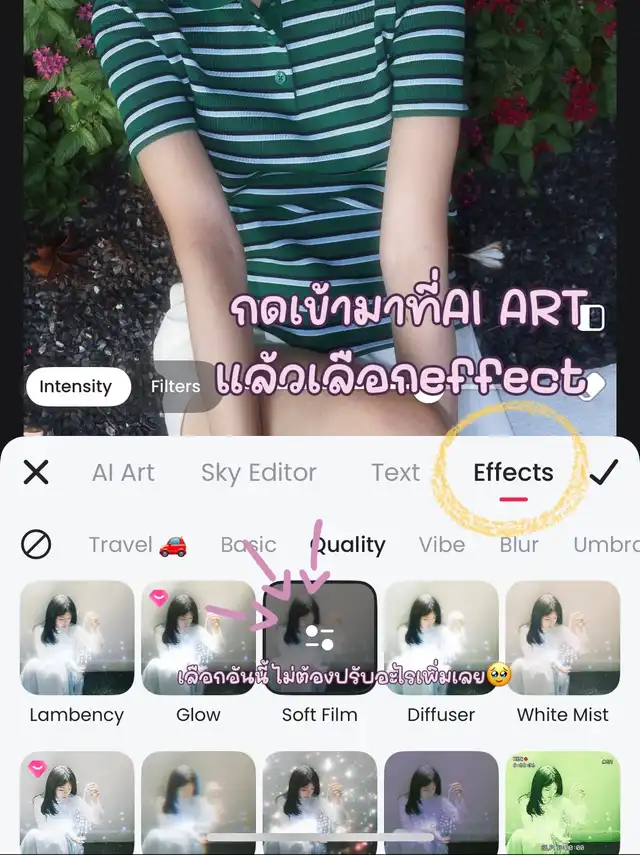Confirm the effect with the checkmark
The image size is (640, 855).
pos(604,472)
